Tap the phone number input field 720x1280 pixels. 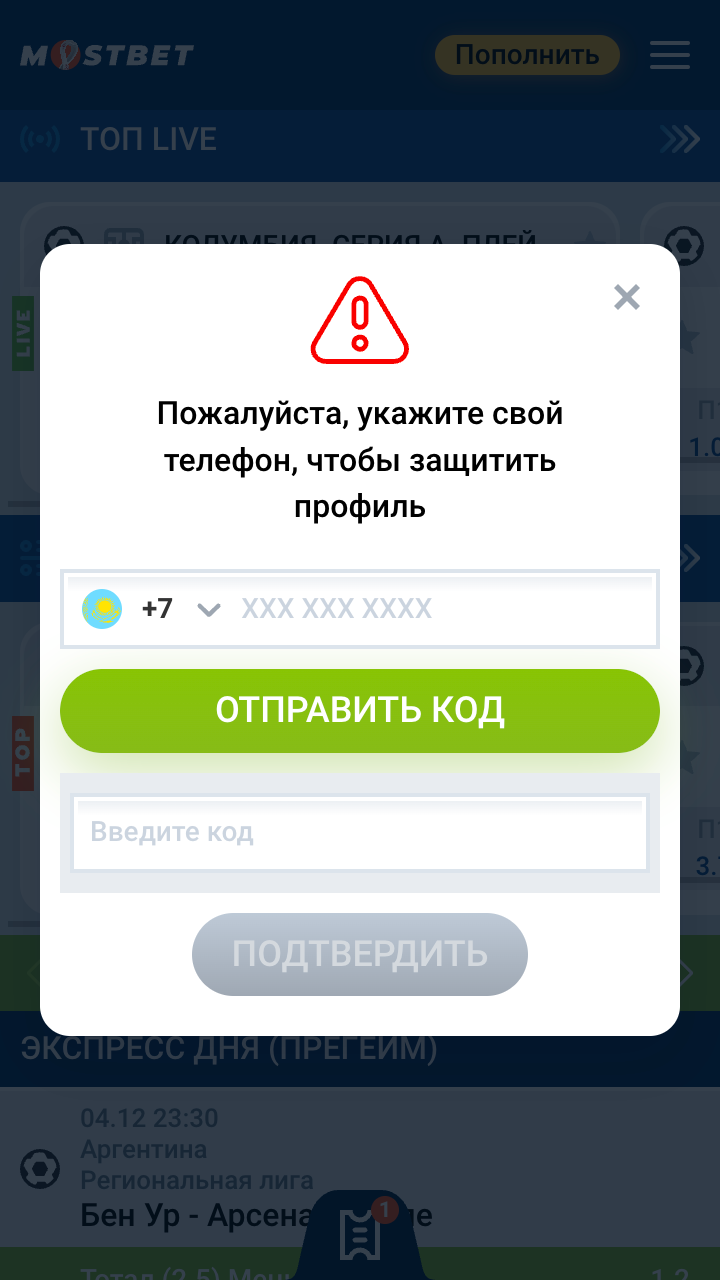tap(440, 609)
